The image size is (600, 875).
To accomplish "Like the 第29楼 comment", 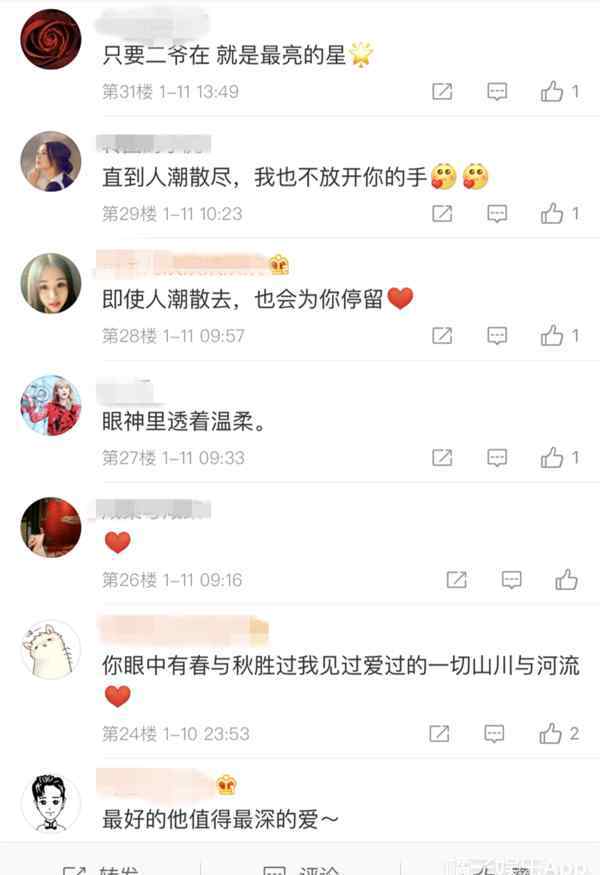I will (x=552, y=213).
